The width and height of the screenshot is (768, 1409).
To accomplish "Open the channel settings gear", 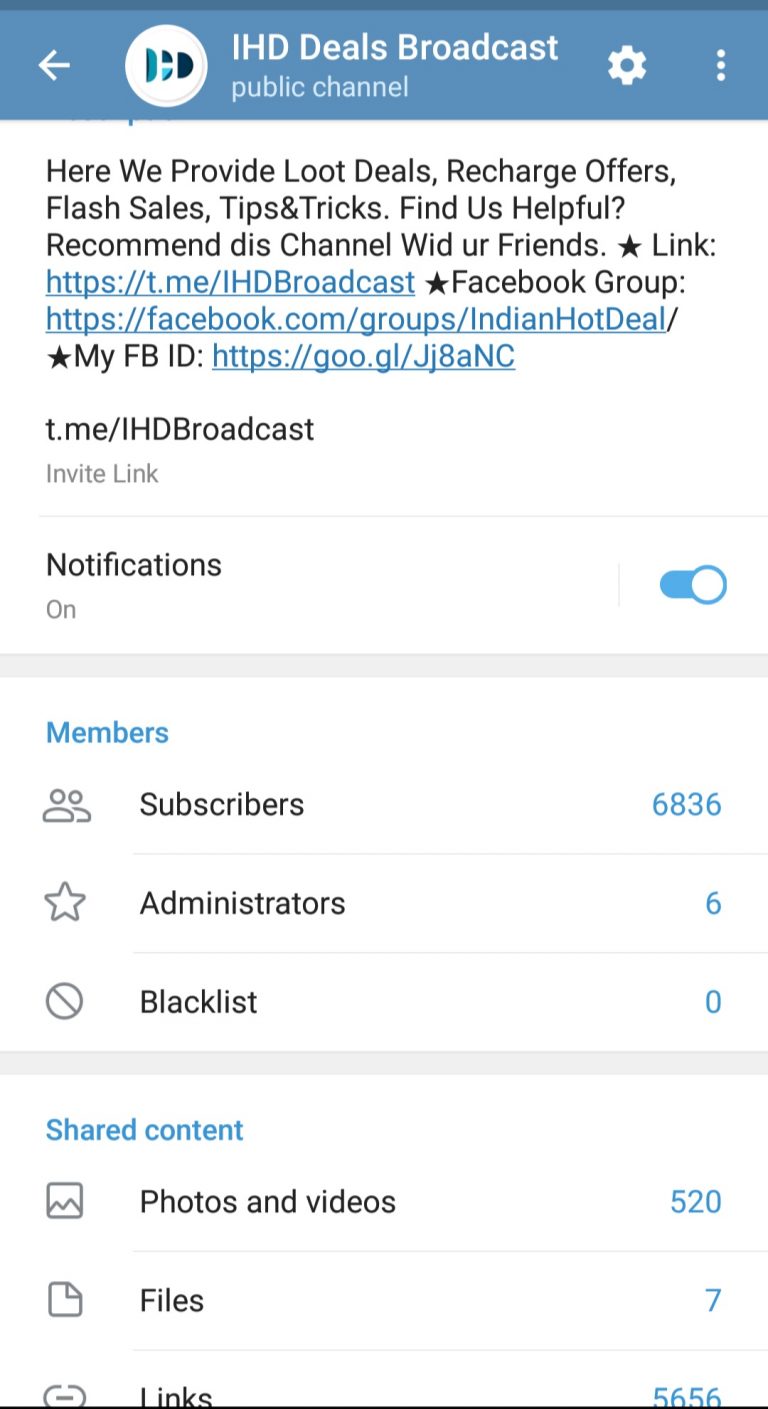I will tap(627, 66).
